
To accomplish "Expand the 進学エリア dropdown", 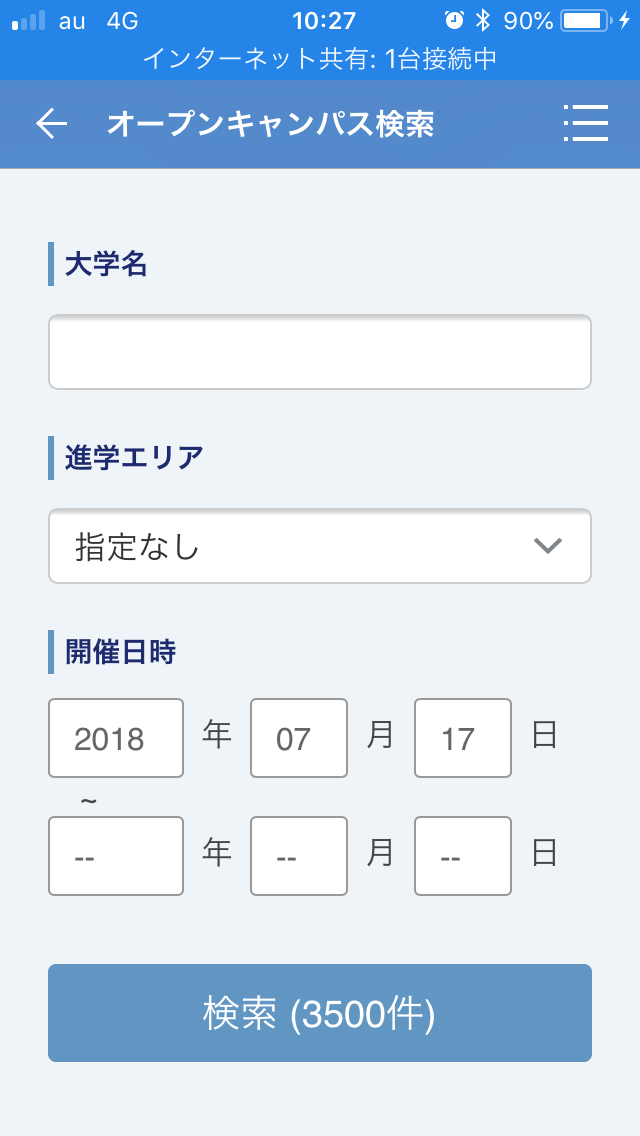I will pos(320,546).
